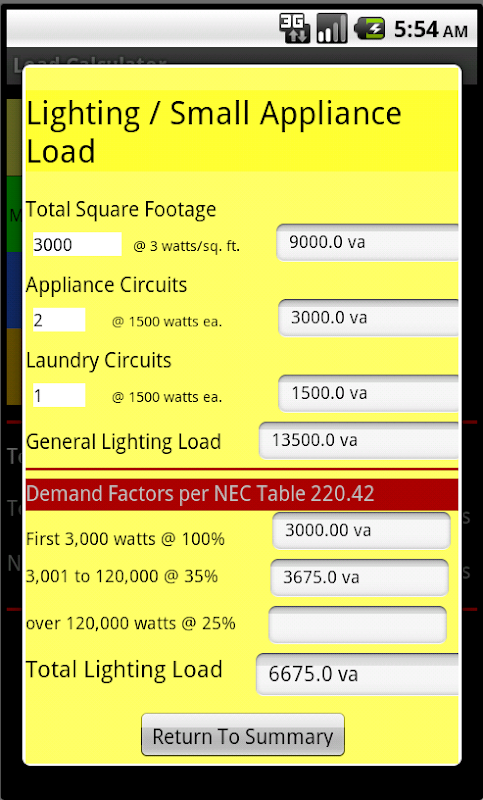Change the Laundry Circuits count field

click(59, 395)
